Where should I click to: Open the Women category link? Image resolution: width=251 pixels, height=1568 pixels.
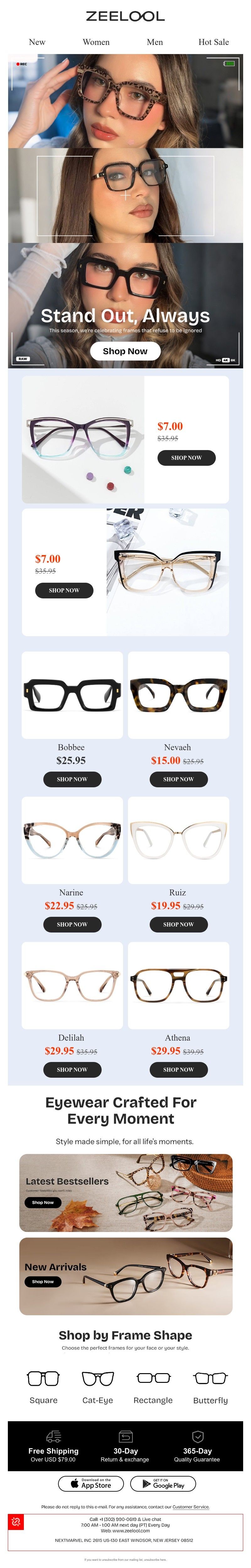click(96, 42)
